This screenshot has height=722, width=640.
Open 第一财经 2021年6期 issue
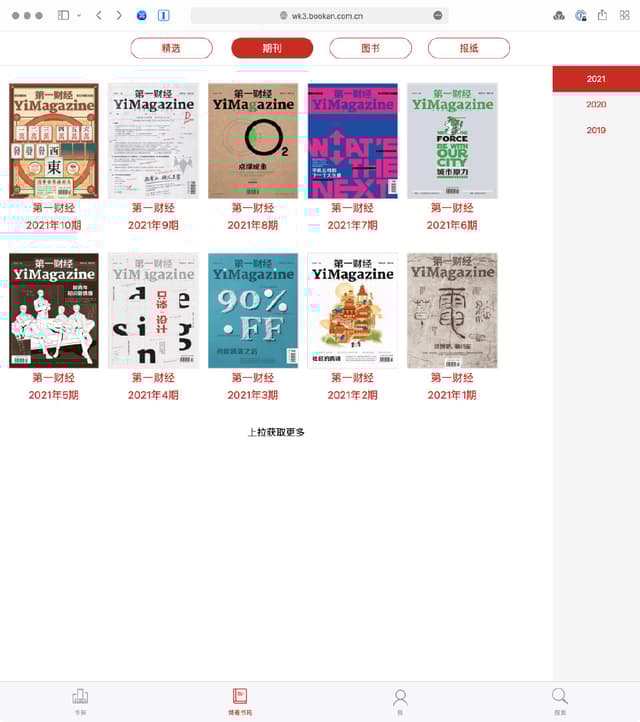pos(452,141)
